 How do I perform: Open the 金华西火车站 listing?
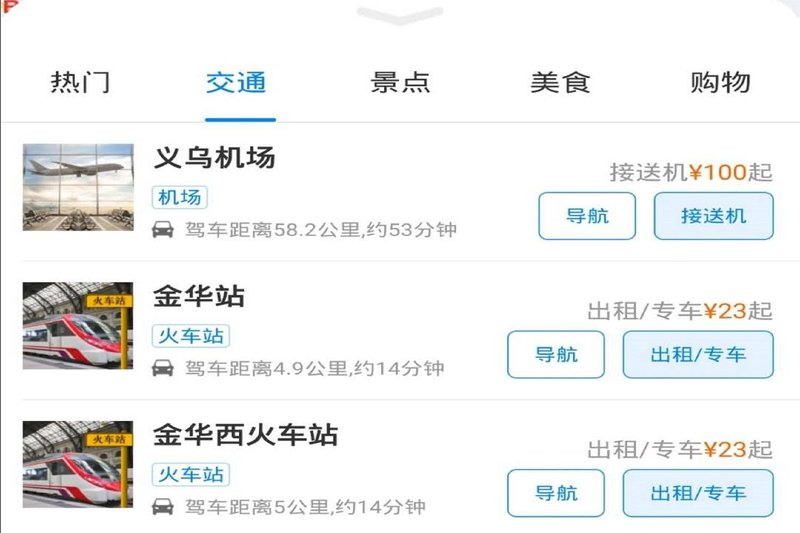coord(245,435)
